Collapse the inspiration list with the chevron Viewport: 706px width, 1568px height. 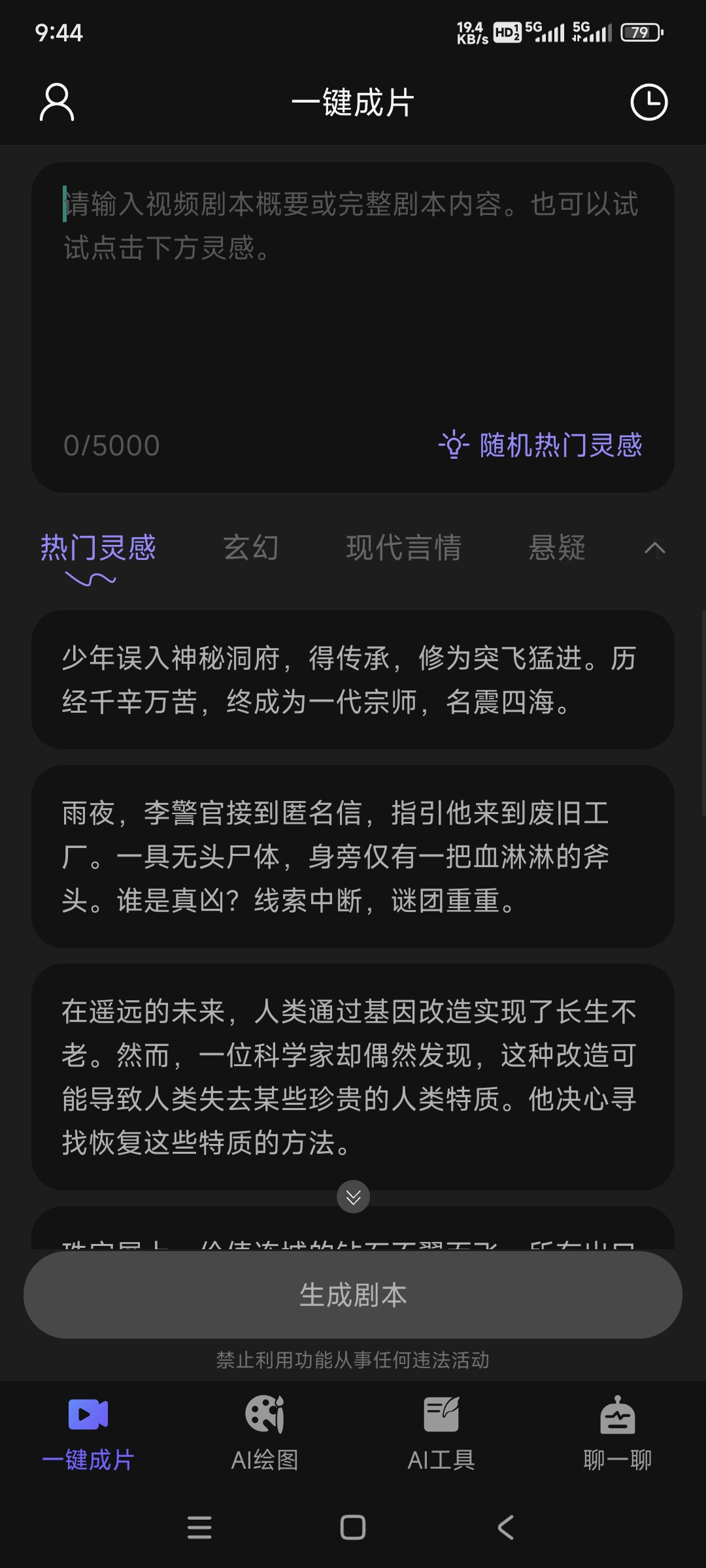(655, 549)
